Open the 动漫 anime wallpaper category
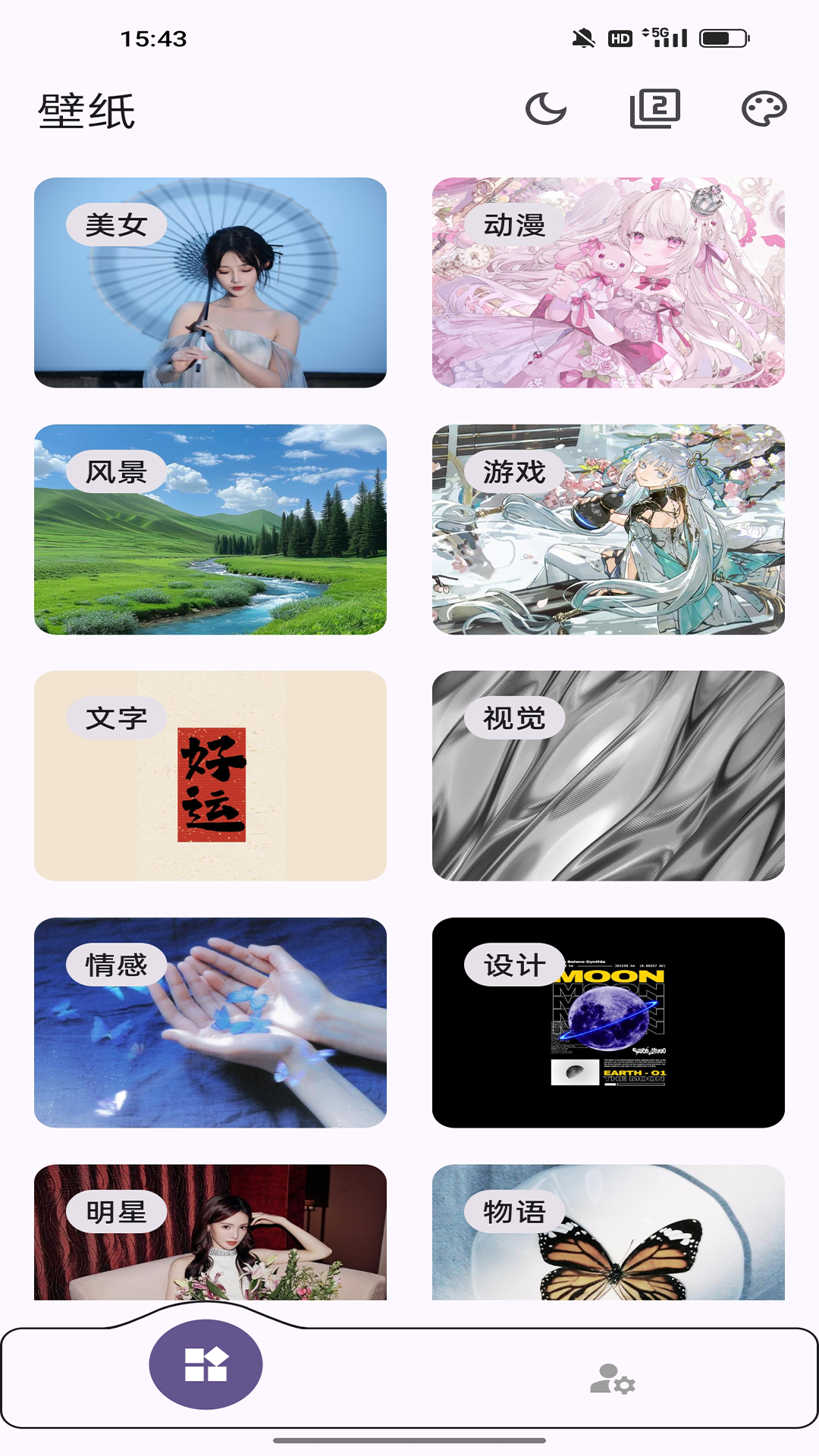819x1456 pixels. click(x=607, y=281)
